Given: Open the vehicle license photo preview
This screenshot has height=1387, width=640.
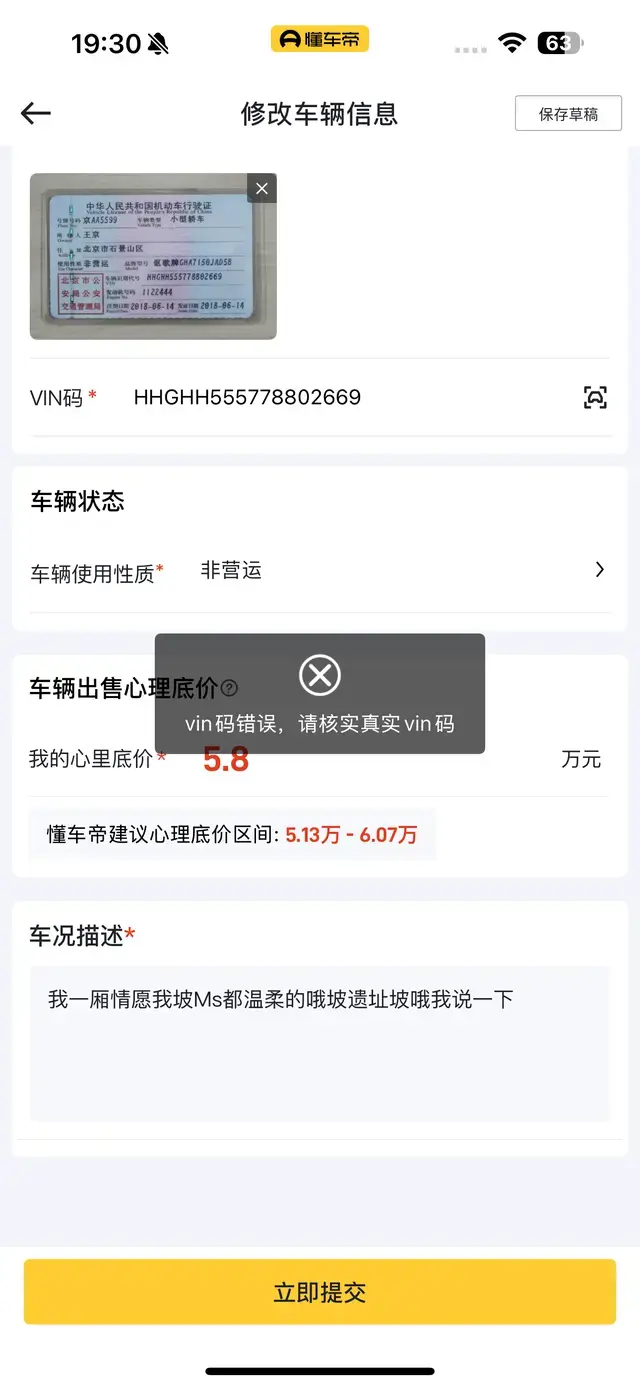Looking at the screenshot, I should click(x=153, y=257).
